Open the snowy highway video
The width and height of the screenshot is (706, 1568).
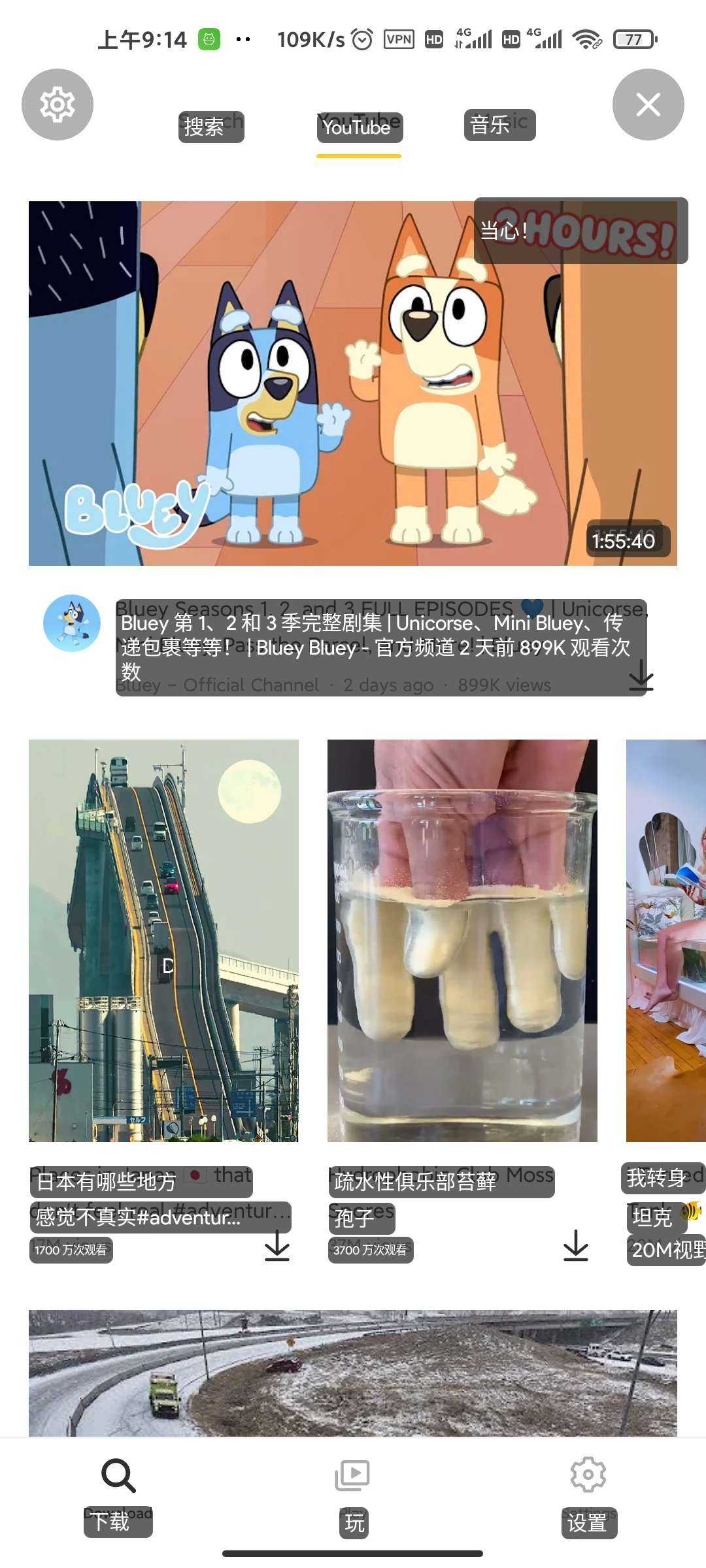point(353,1372)
